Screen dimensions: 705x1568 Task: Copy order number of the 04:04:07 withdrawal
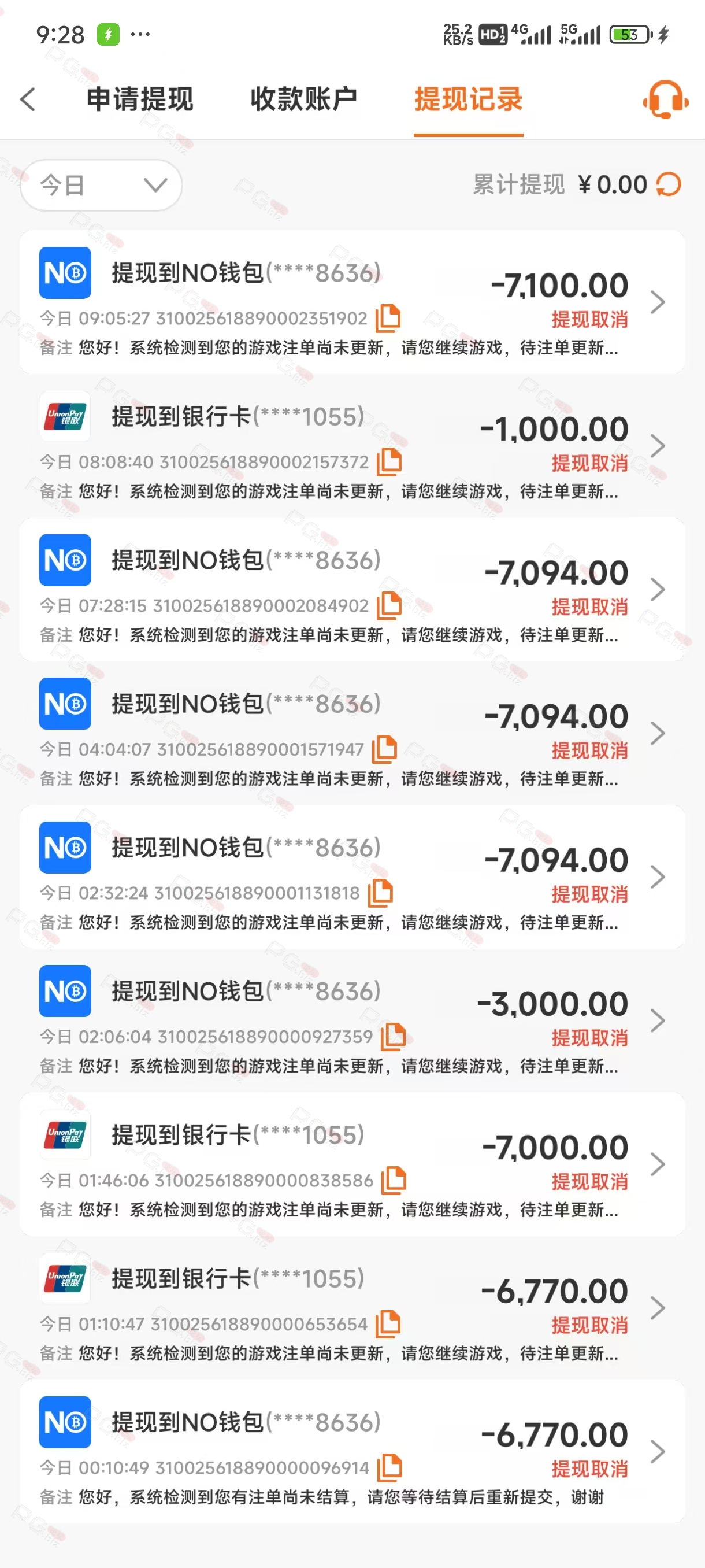tap(384, 749)
